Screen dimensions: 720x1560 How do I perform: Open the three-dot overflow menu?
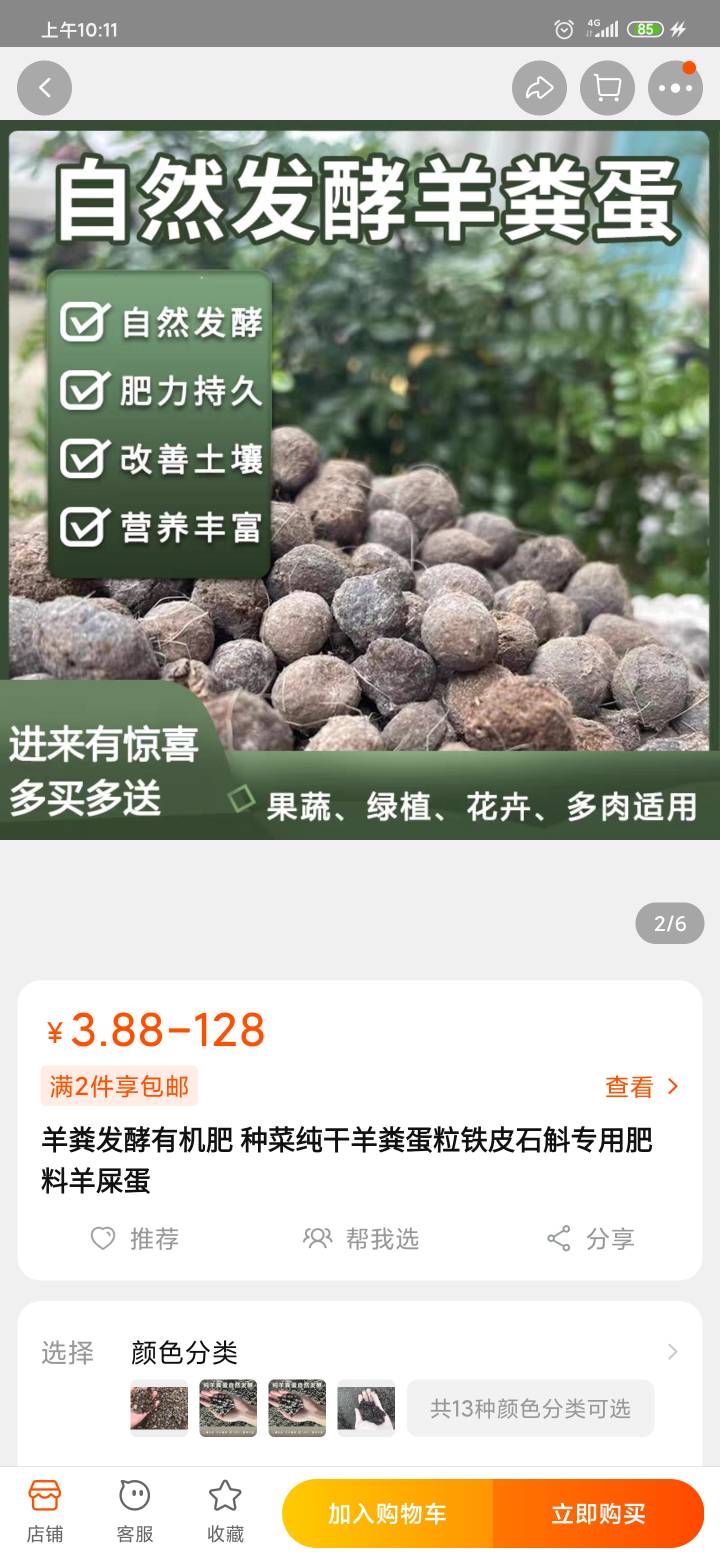(x=675, y=88)
